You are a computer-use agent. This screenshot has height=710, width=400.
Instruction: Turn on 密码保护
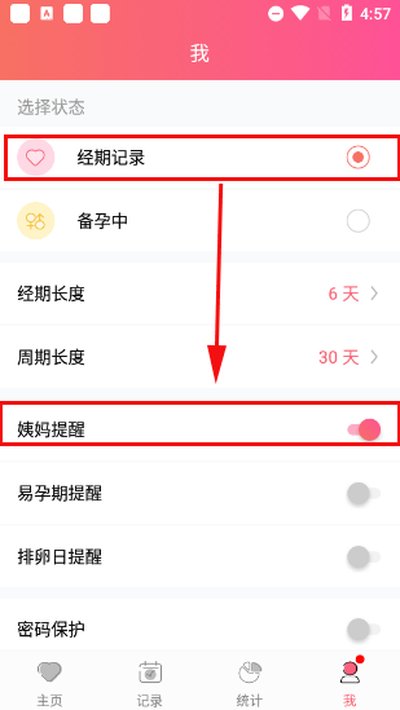point(364,629)
